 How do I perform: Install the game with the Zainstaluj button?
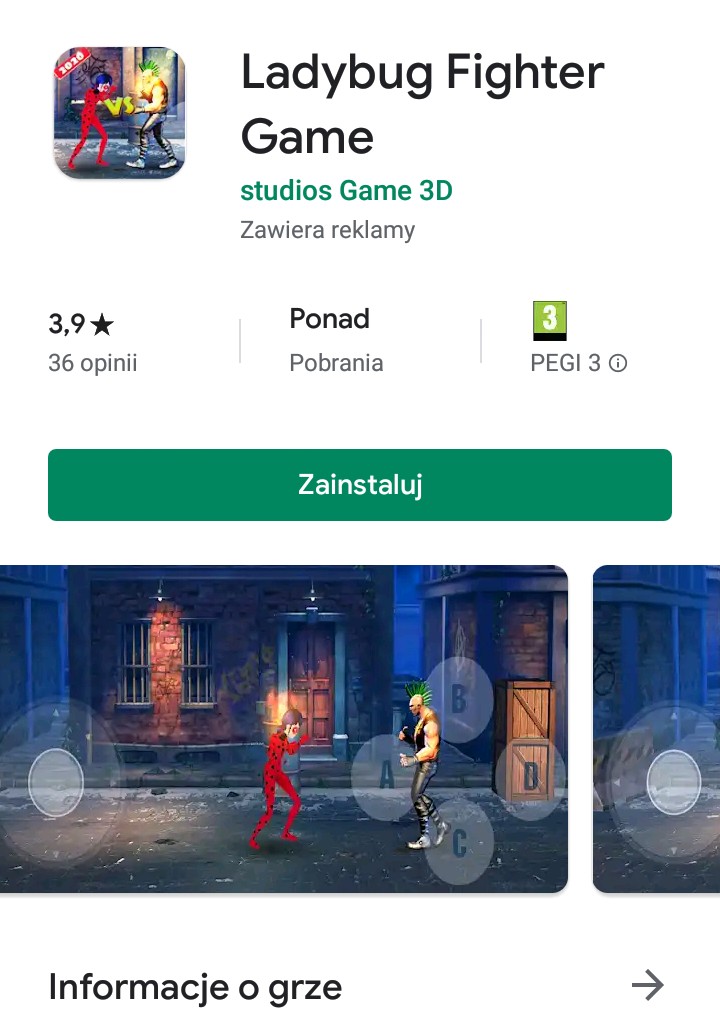pyautogui.click(x=360, y=485)
